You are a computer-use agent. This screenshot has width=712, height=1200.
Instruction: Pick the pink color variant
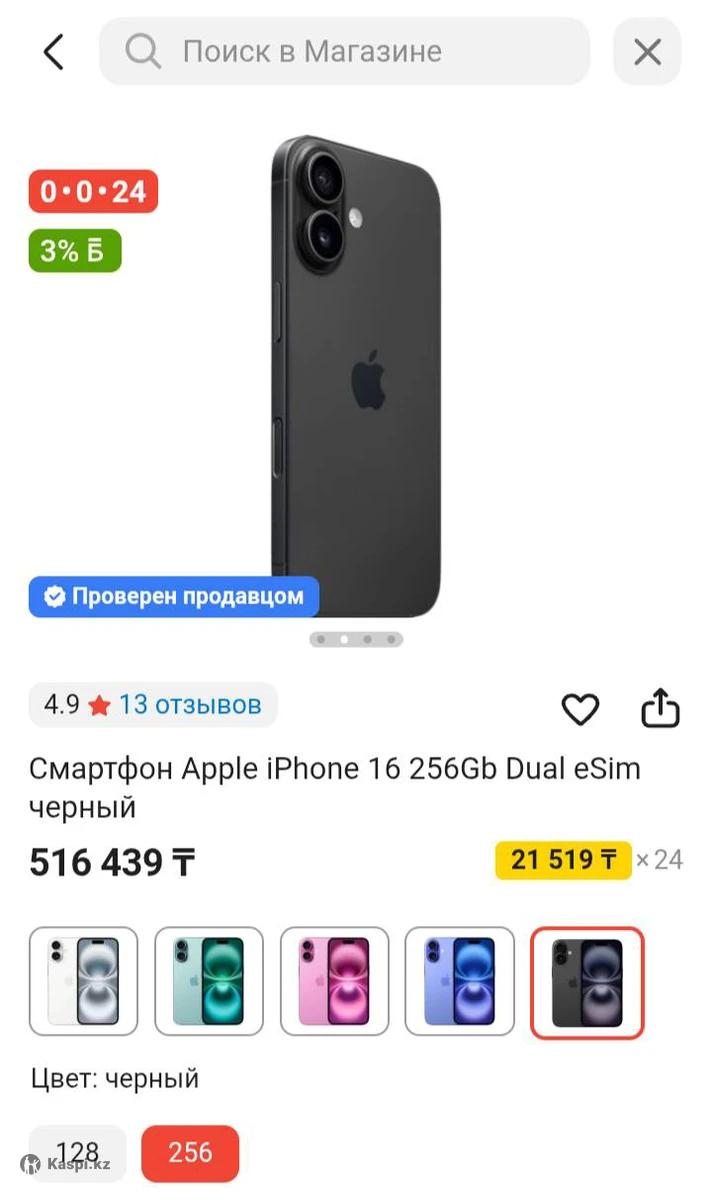pyautogui.click(x=334, y=981)
